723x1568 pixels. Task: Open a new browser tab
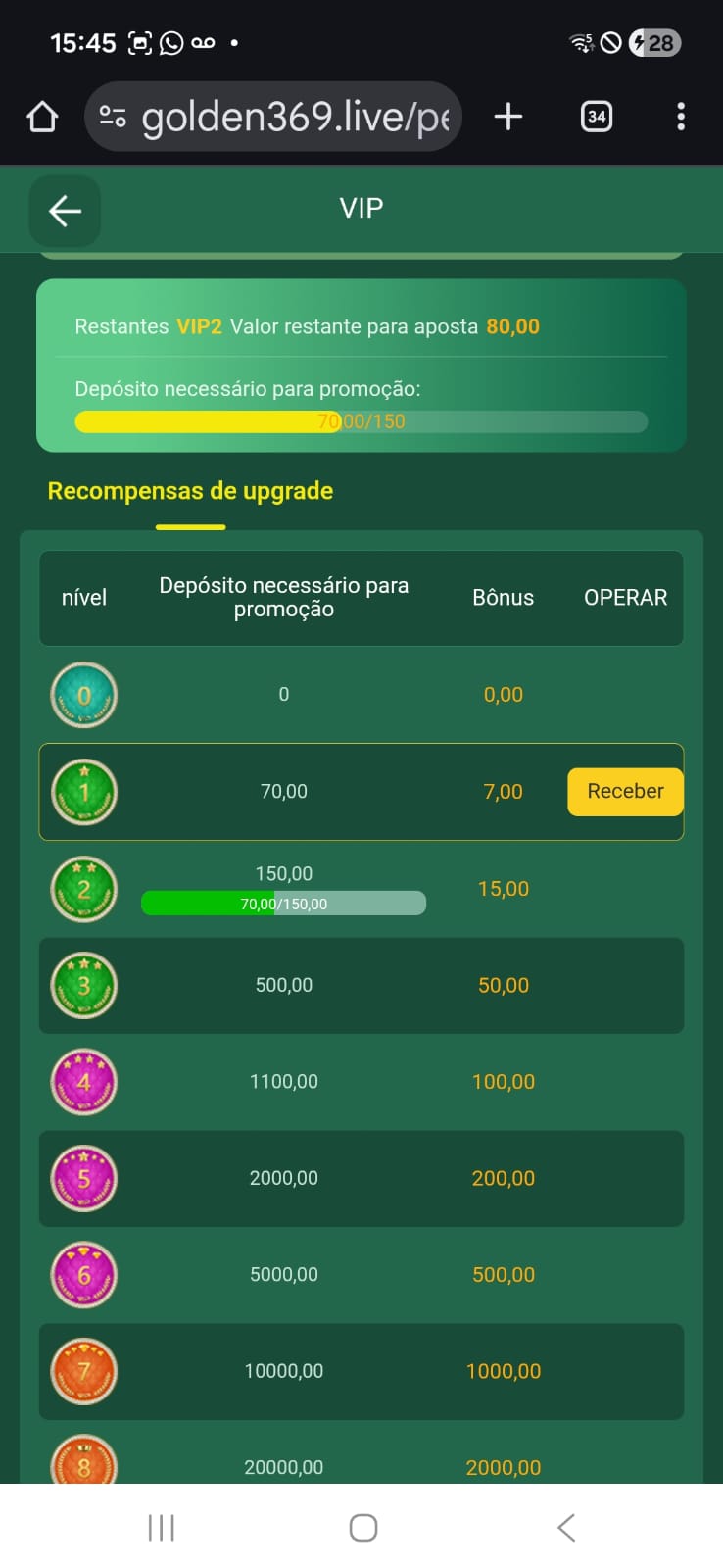click(x=508, y=118)
